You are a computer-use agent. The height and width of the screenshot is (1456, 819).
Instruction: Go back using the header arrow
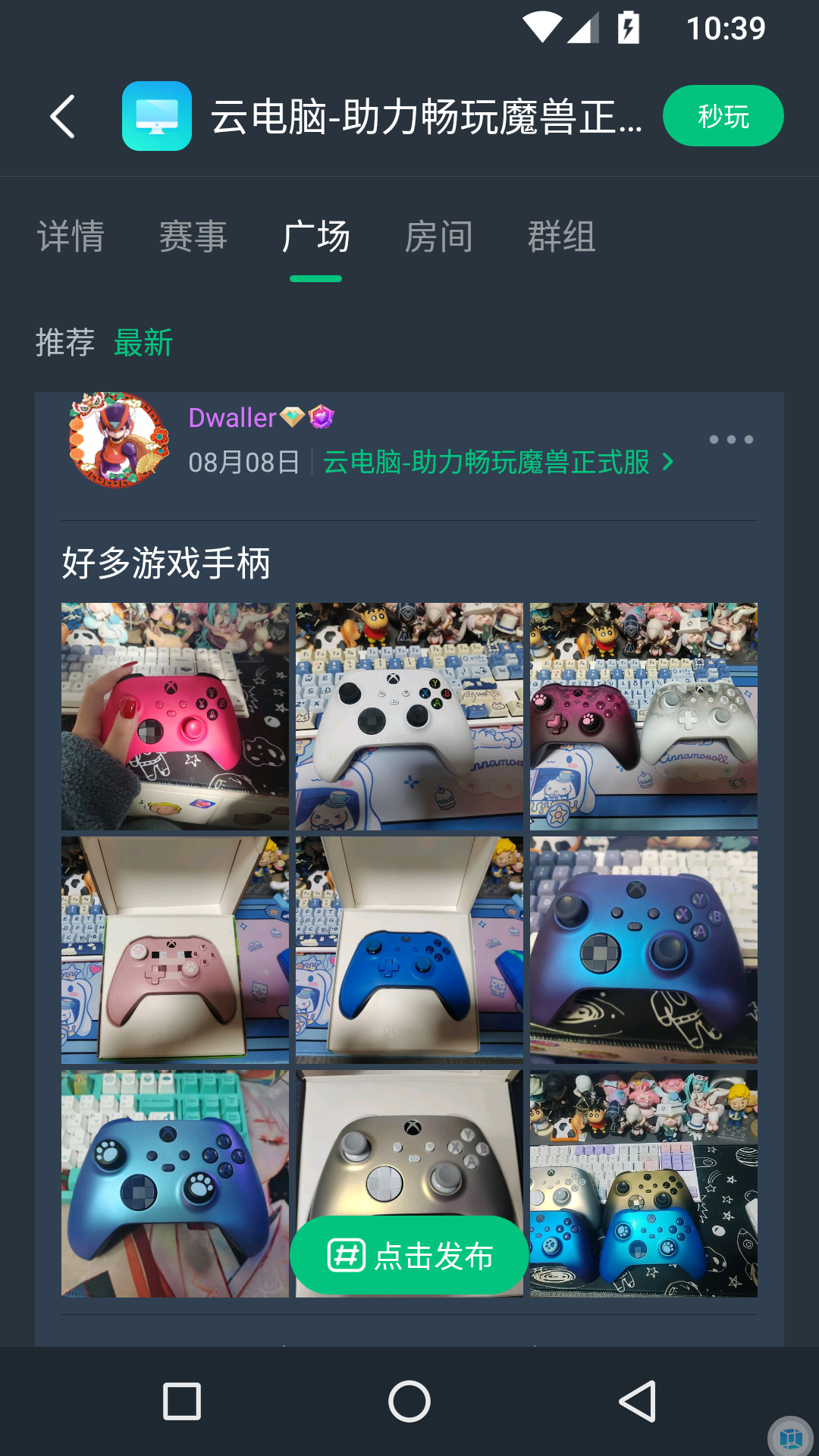pyautogui.click(x=63, y=117)
